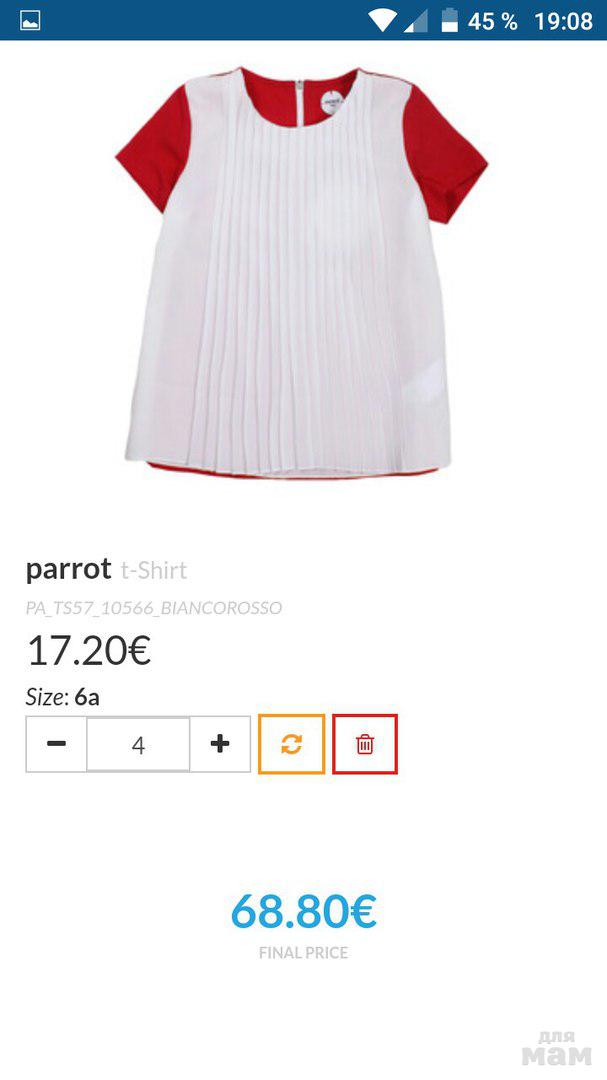Refresh the cart item with orange button
This screenshot has width=607, height=1080.
[291, 744]
